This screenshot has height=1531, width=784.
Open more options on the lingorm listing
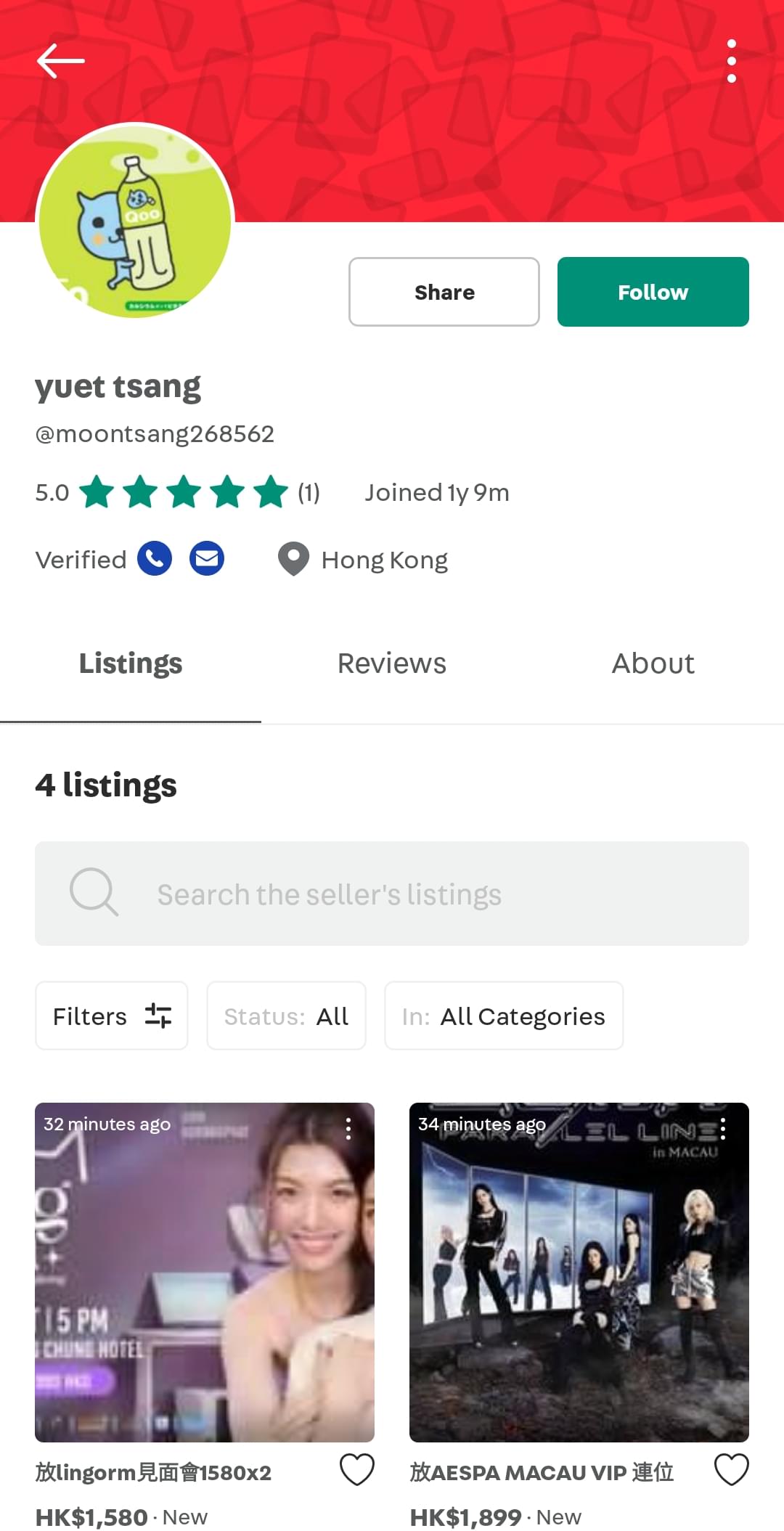click(348, 1129)
